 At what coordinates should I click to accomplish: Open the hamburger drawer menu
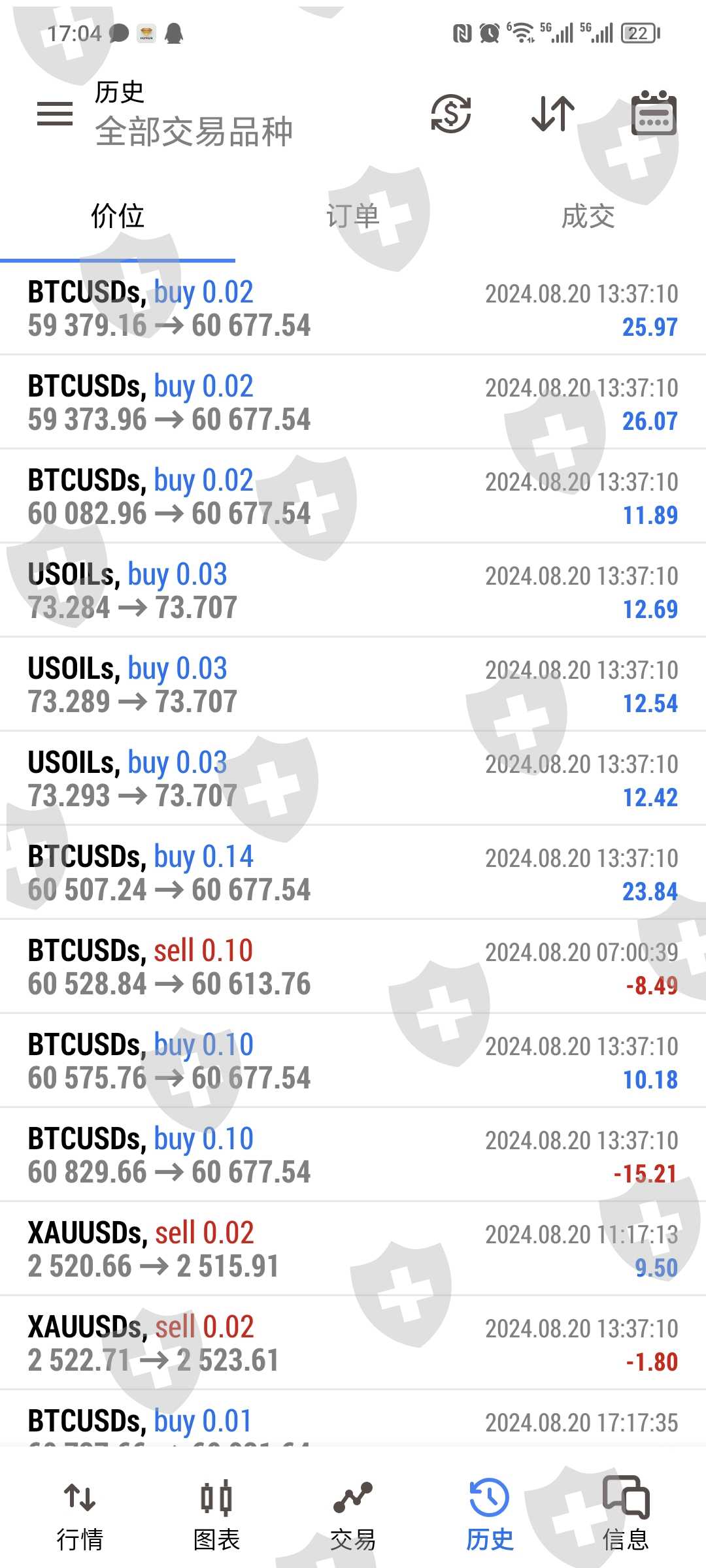point(55,114)
